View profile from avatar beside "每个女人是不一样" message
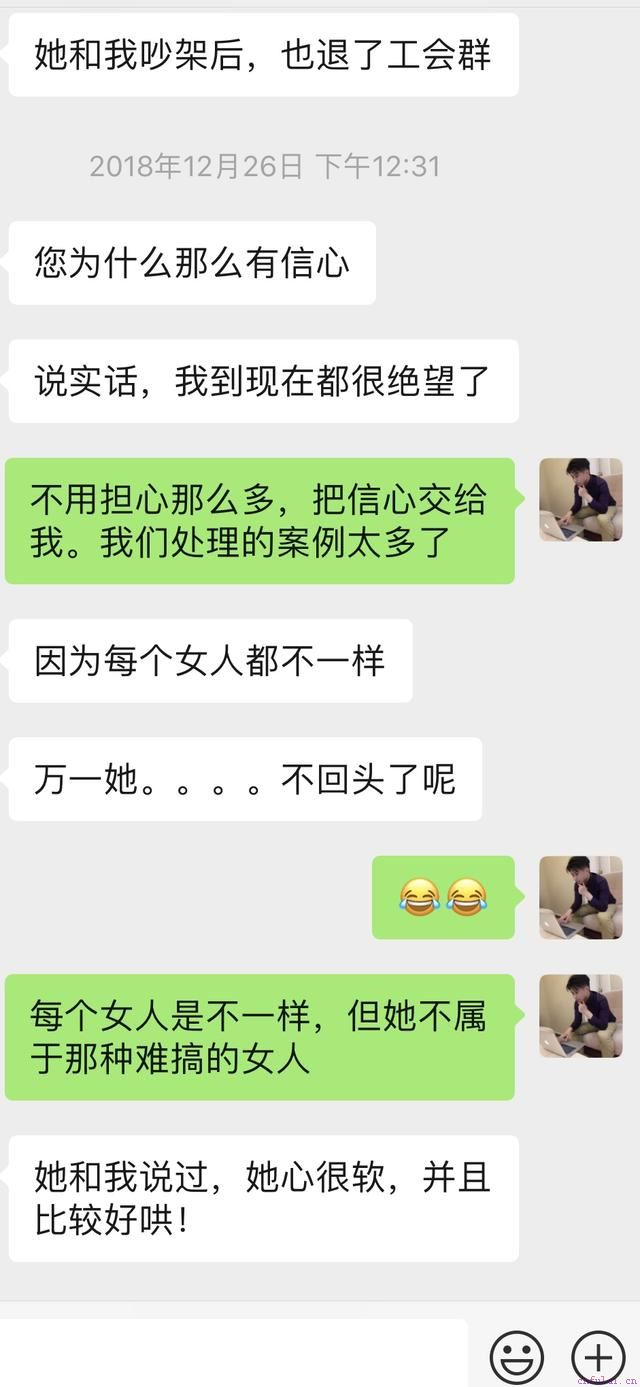The height and width of the screenshot is (1387, 640). pos(581,1016)
